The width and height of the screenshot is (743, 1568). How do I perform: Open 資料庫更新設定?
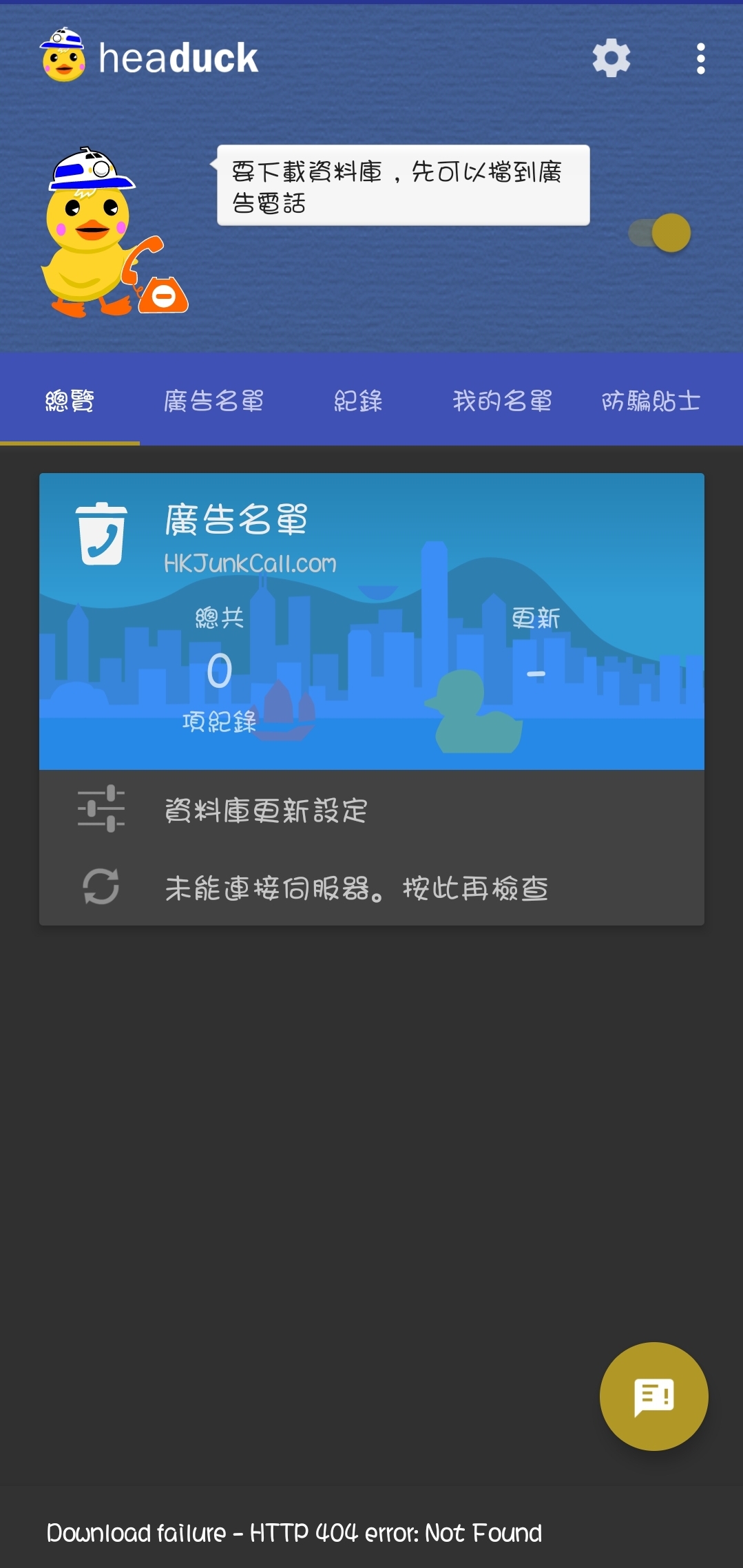click(371, 810)
